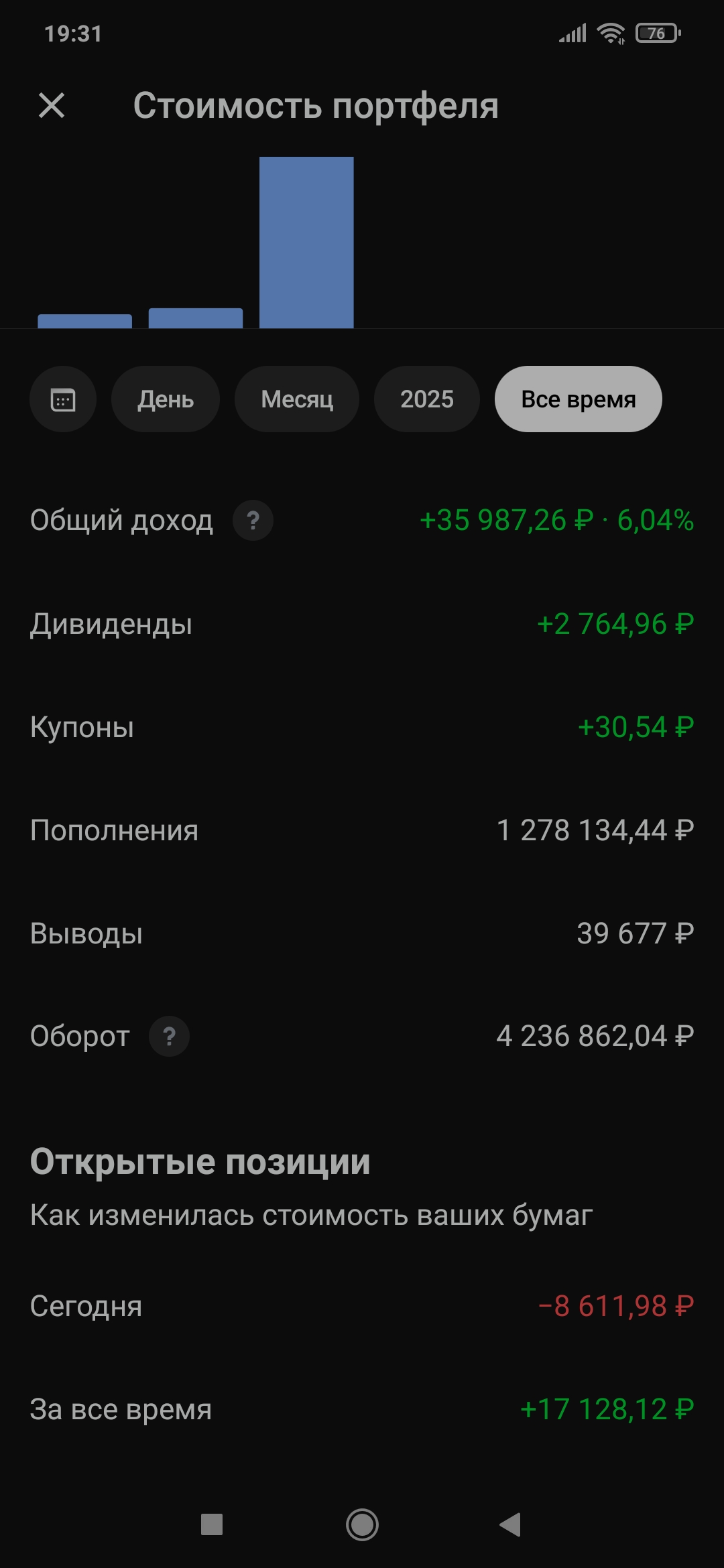Open the calendar date range picker
Screen dimensions: 724x1568
tap(63, 399)
